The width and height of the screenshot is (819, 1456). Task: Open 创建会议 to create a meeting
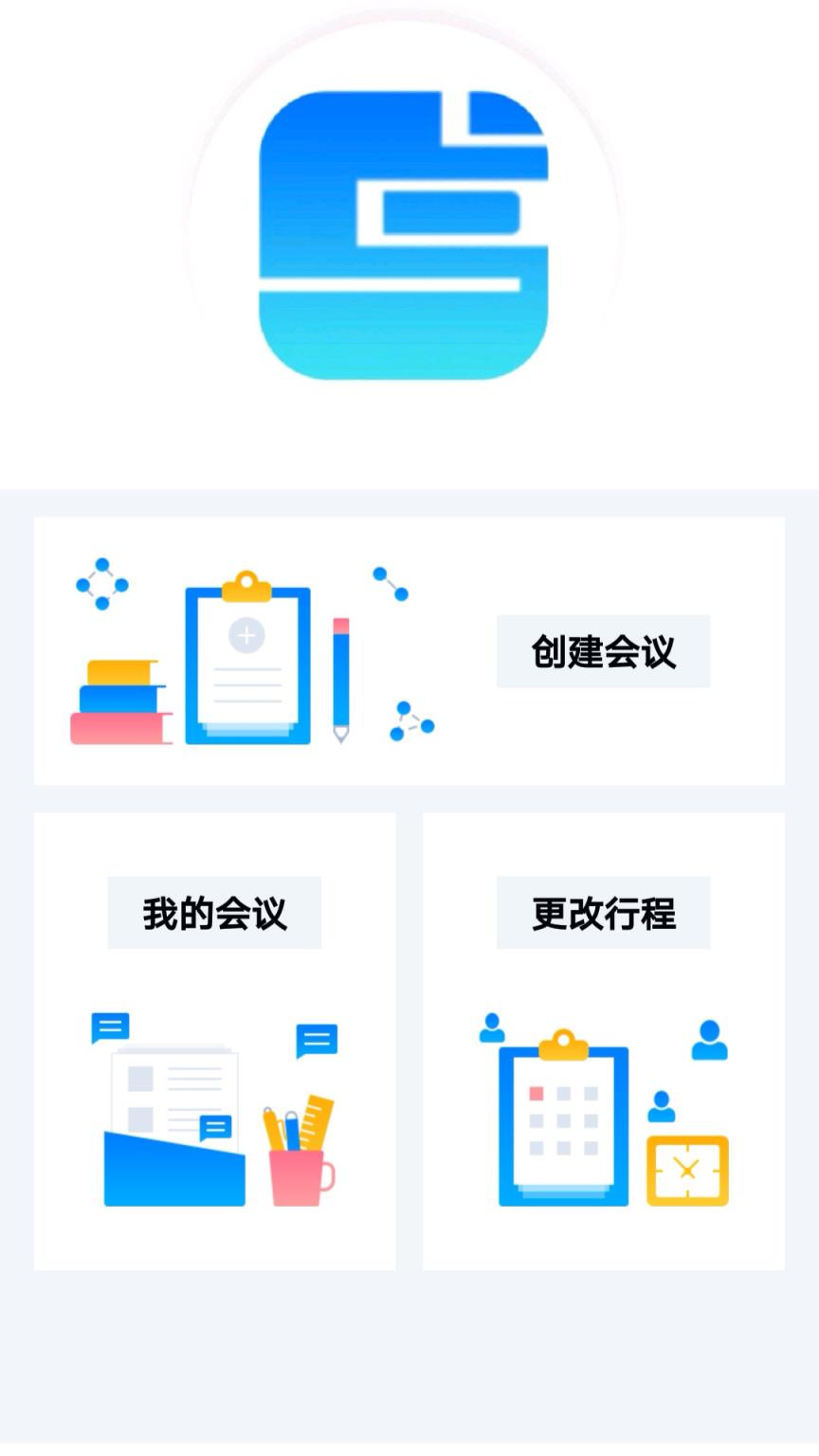tap(604, 650)
